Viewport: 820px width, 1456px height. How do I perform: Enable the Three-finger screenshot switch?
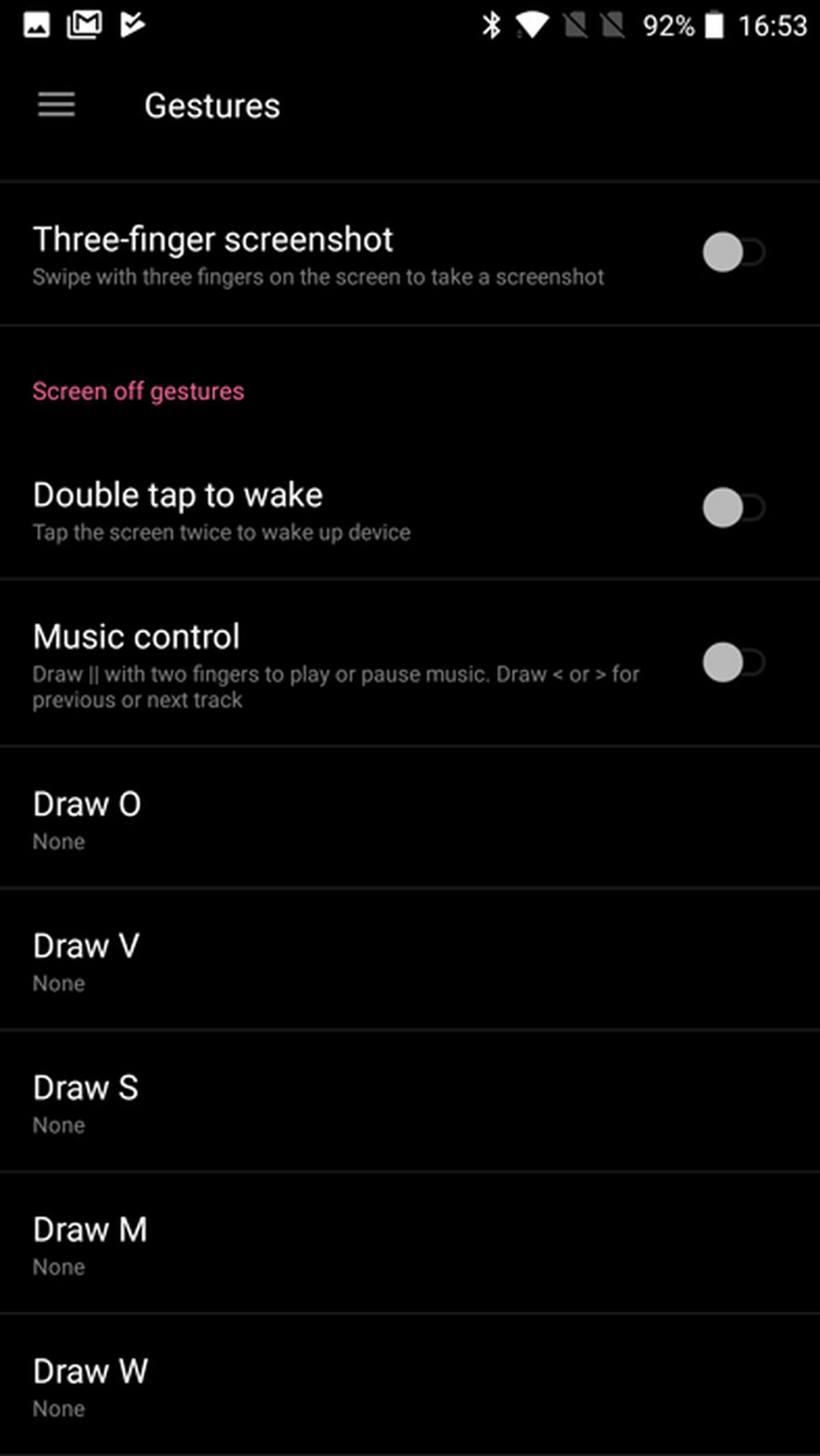coord(733,252)
